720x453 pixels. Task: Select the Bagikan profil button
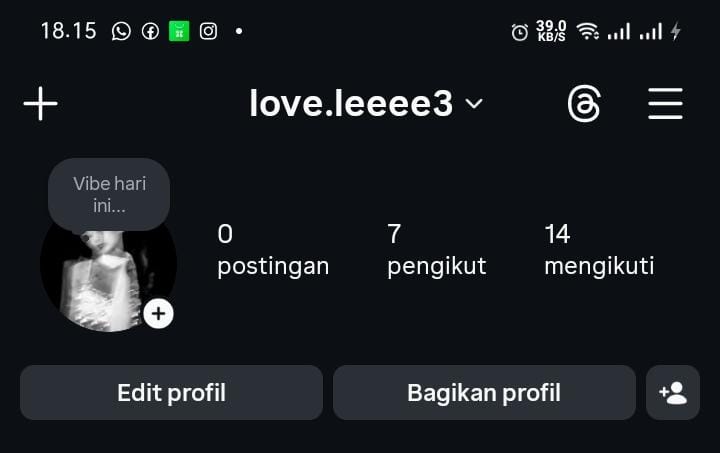[484, 392]
